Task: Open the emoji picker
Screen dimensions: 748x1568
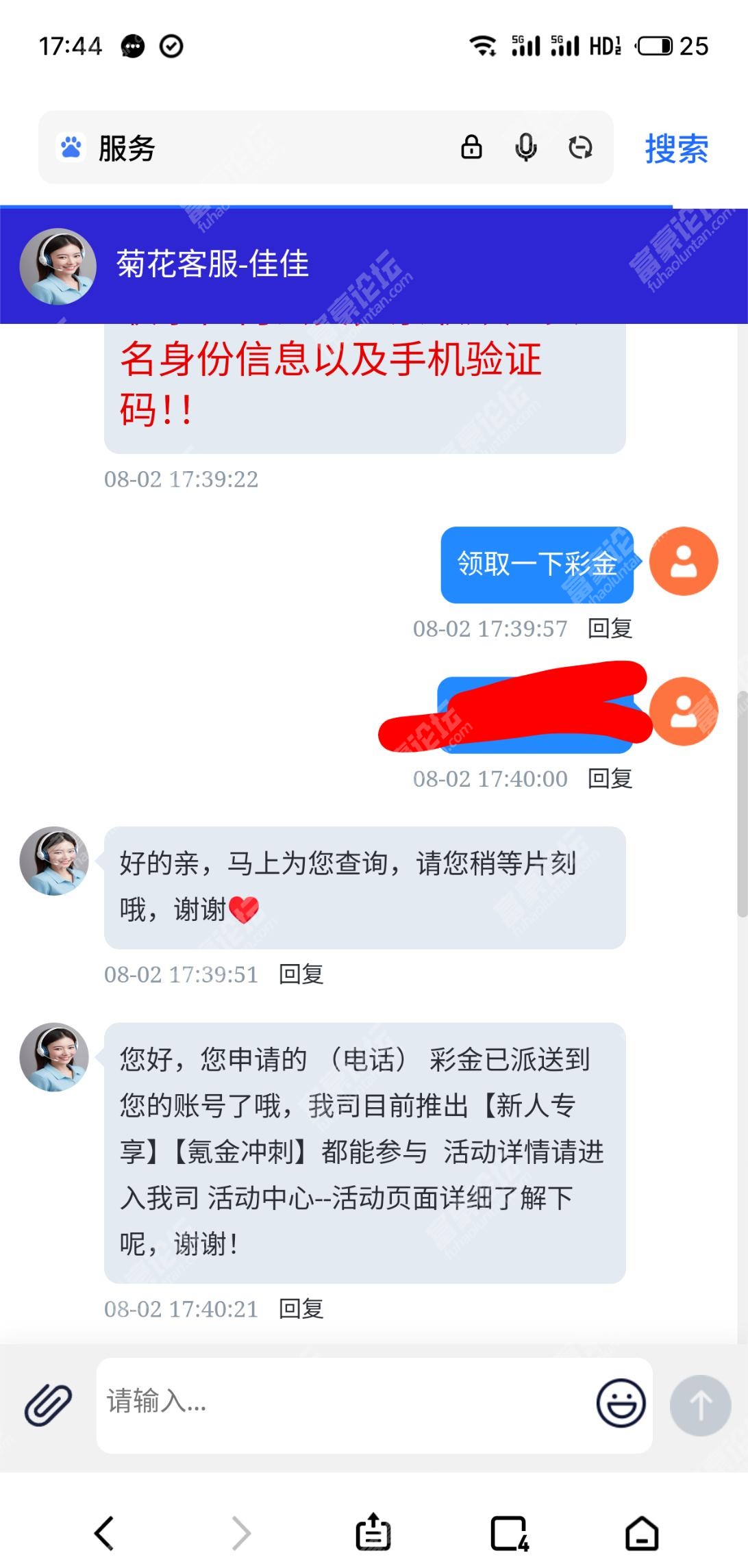Action: pyautogui.click(x=621, y=1404)
